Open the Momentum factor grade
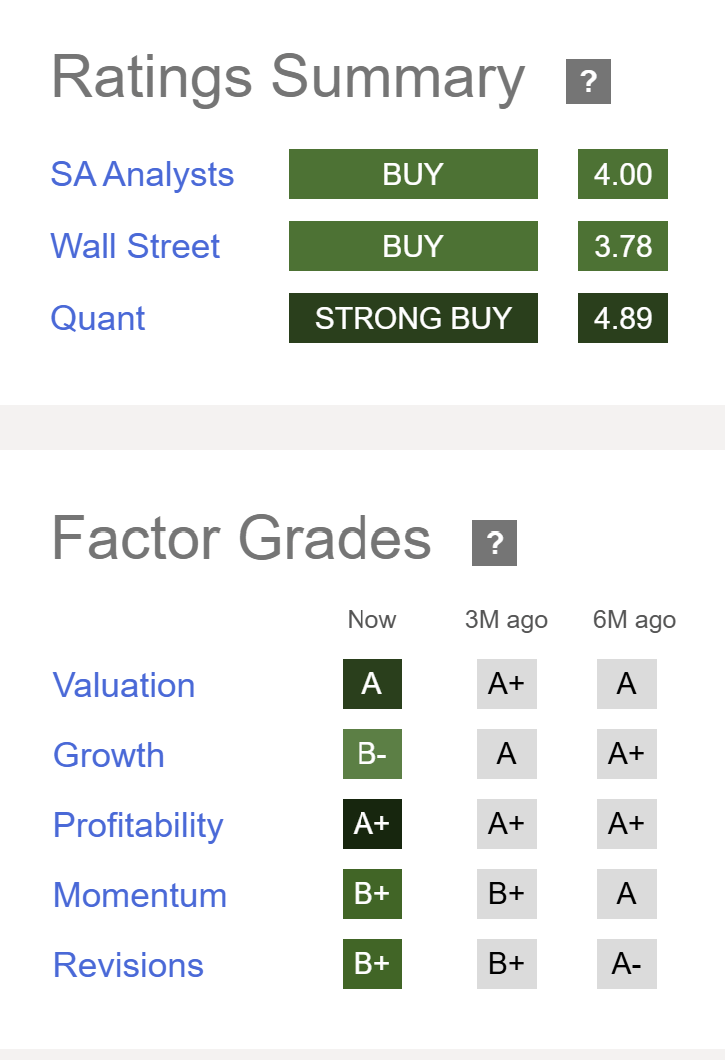 (x=140, y=895)
